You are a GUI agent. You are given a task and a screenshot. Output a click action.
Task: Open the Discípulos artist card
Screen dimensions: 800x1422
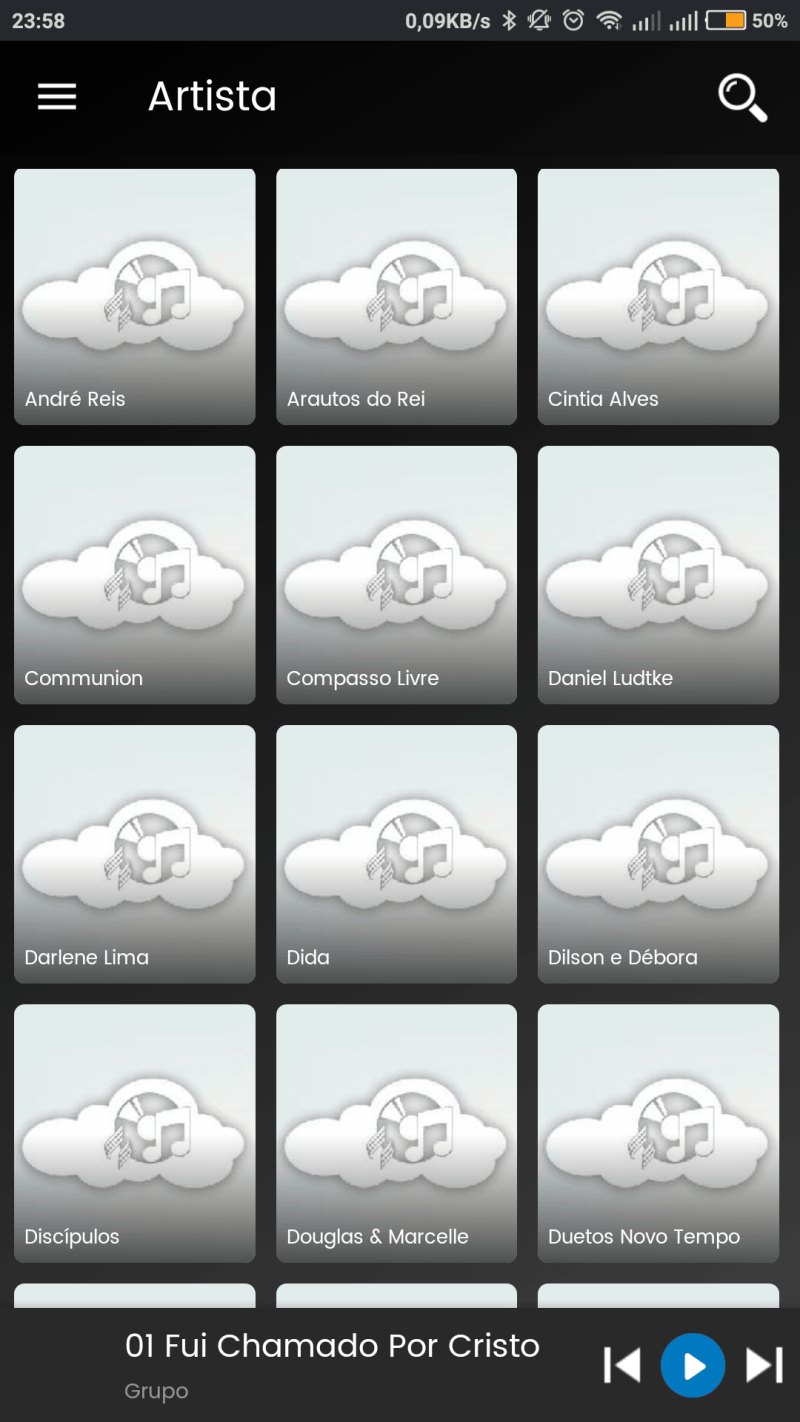coord(135,1133)
